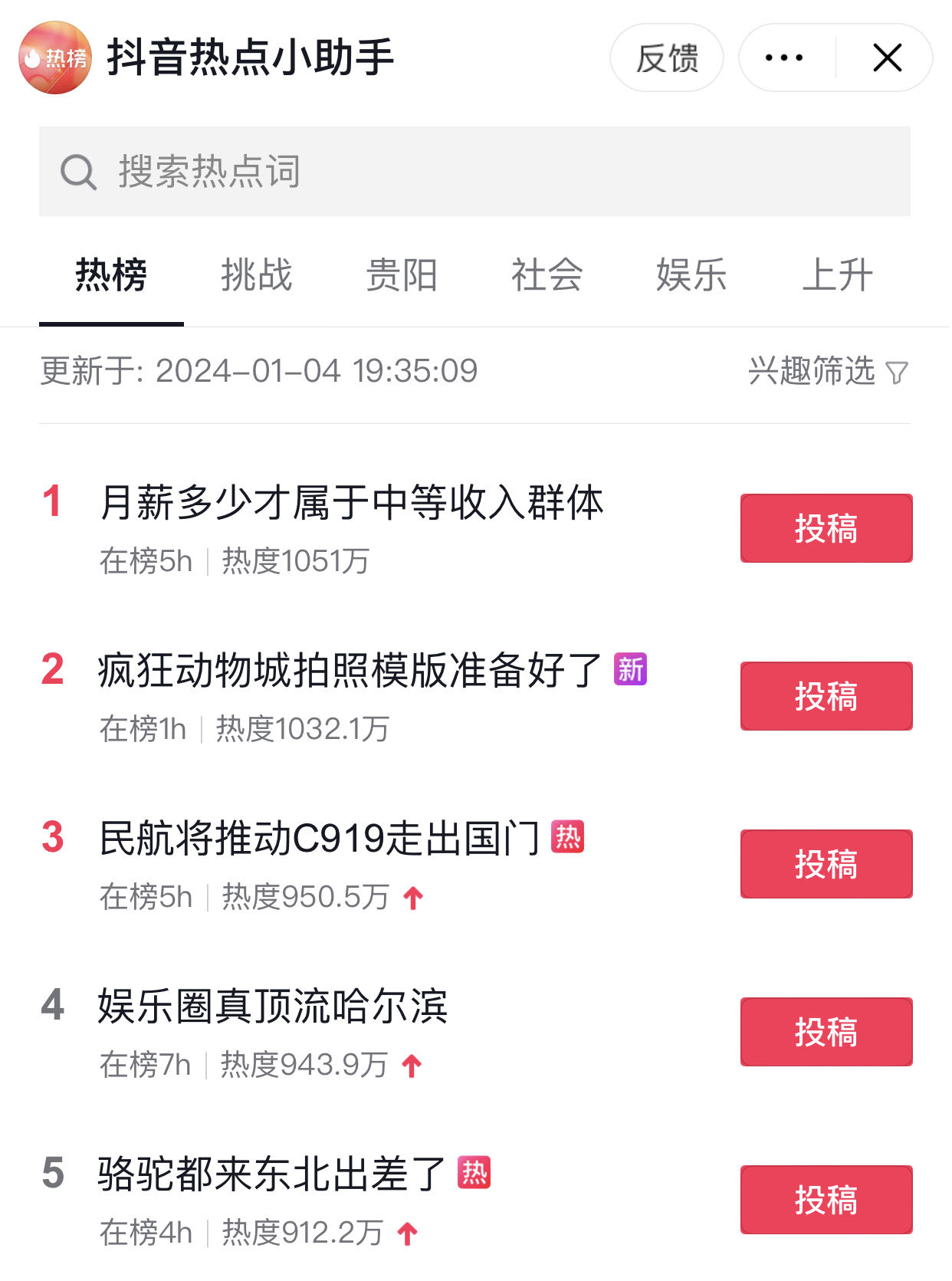View the 上升 tab

(x=837, y=275)
